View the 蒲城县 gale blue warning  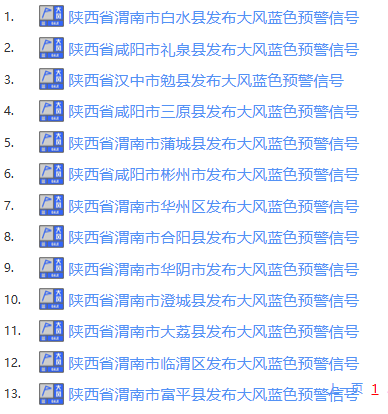tap(214, 143)
